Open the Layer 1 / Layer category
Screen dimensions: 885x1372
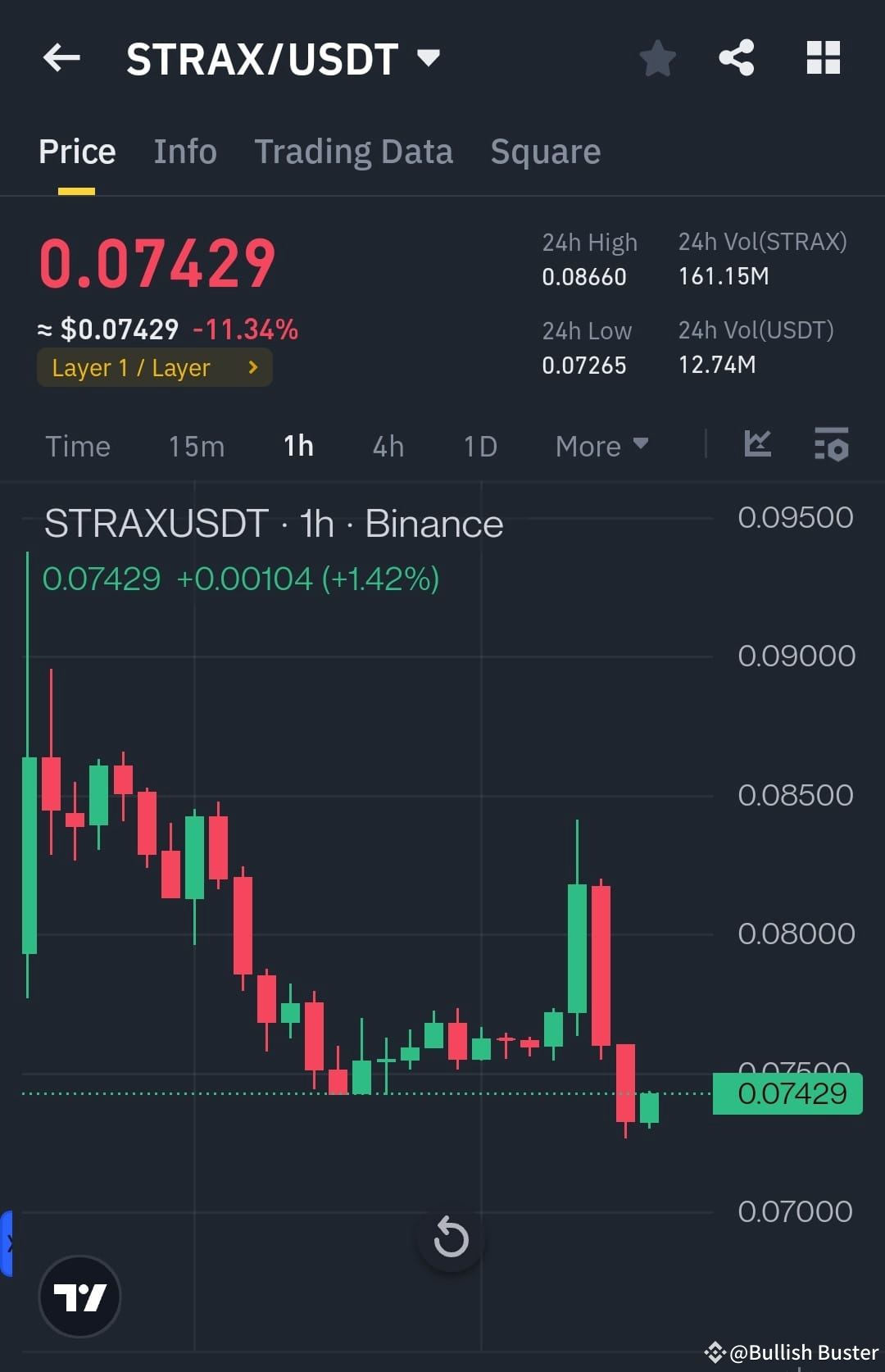tap(153, 367)
